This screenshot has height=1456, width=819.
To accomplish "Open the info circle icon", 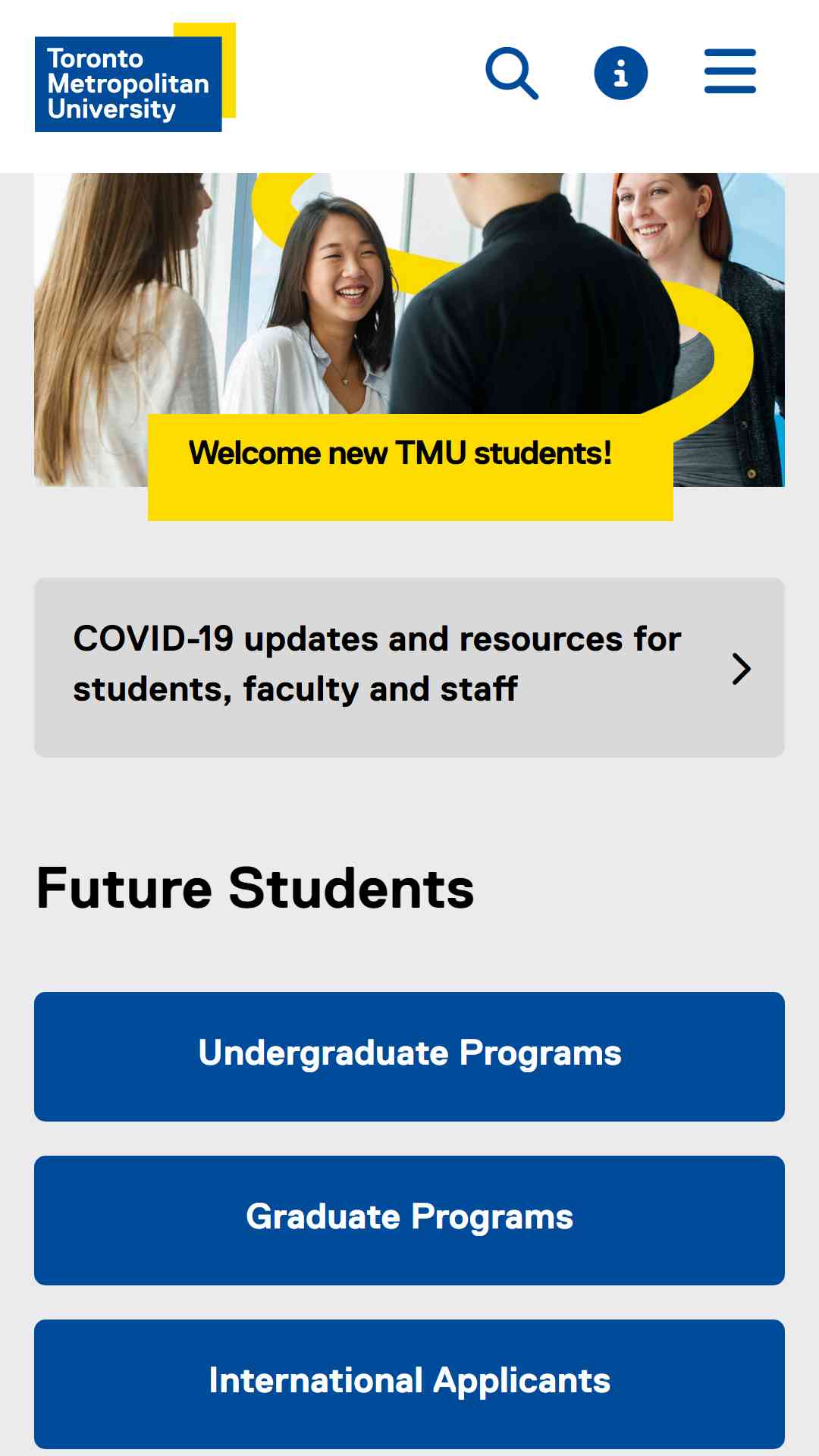I will point(621,74).
